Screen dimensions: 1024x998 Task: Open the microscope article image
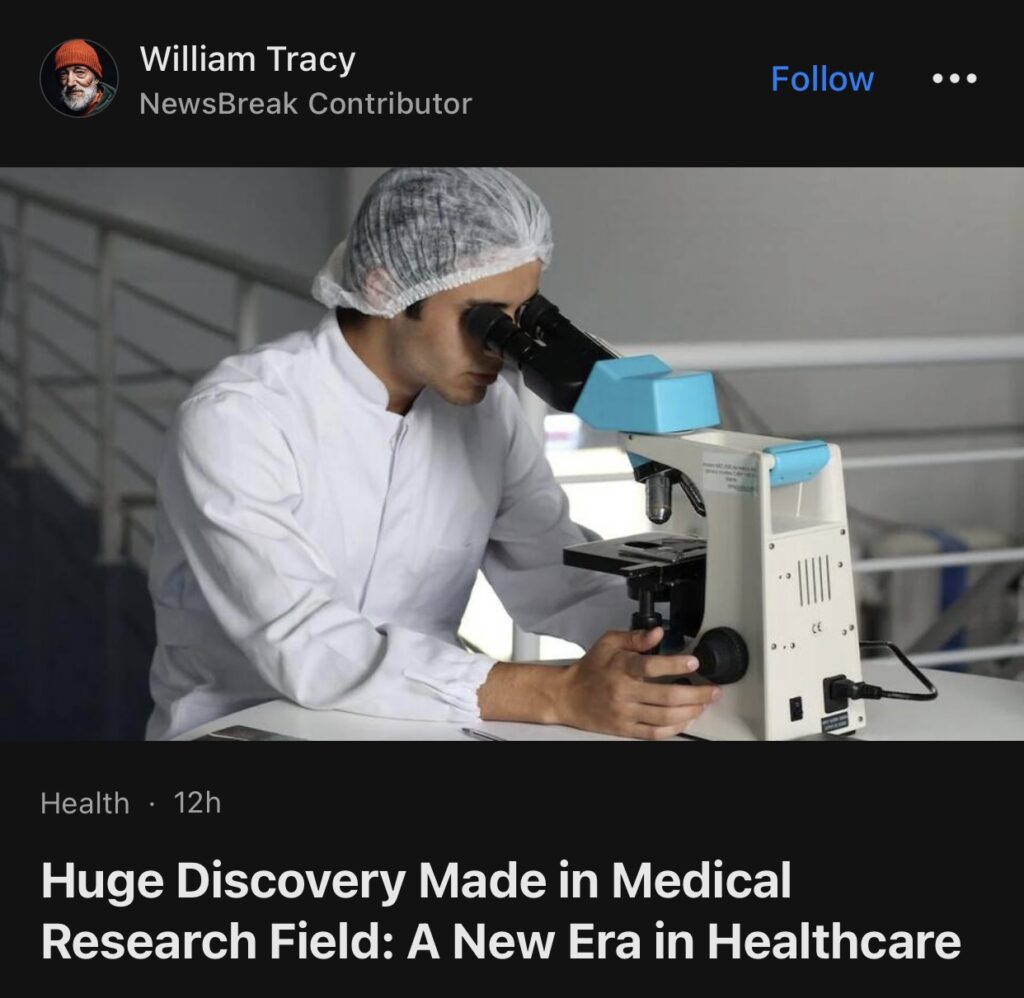pyautogui.click(x=512, y=453)
